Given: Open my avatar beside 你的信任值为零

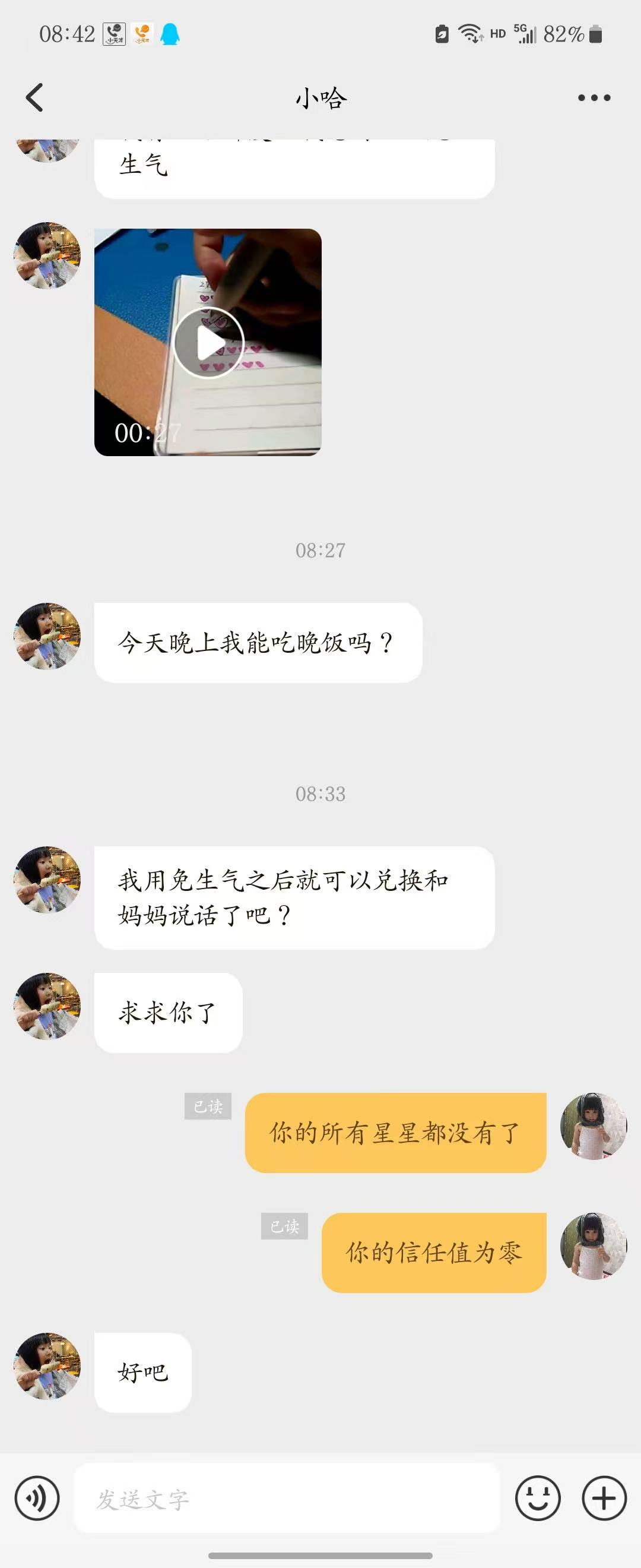Looking at the screenshot, I should [593, 1246].
